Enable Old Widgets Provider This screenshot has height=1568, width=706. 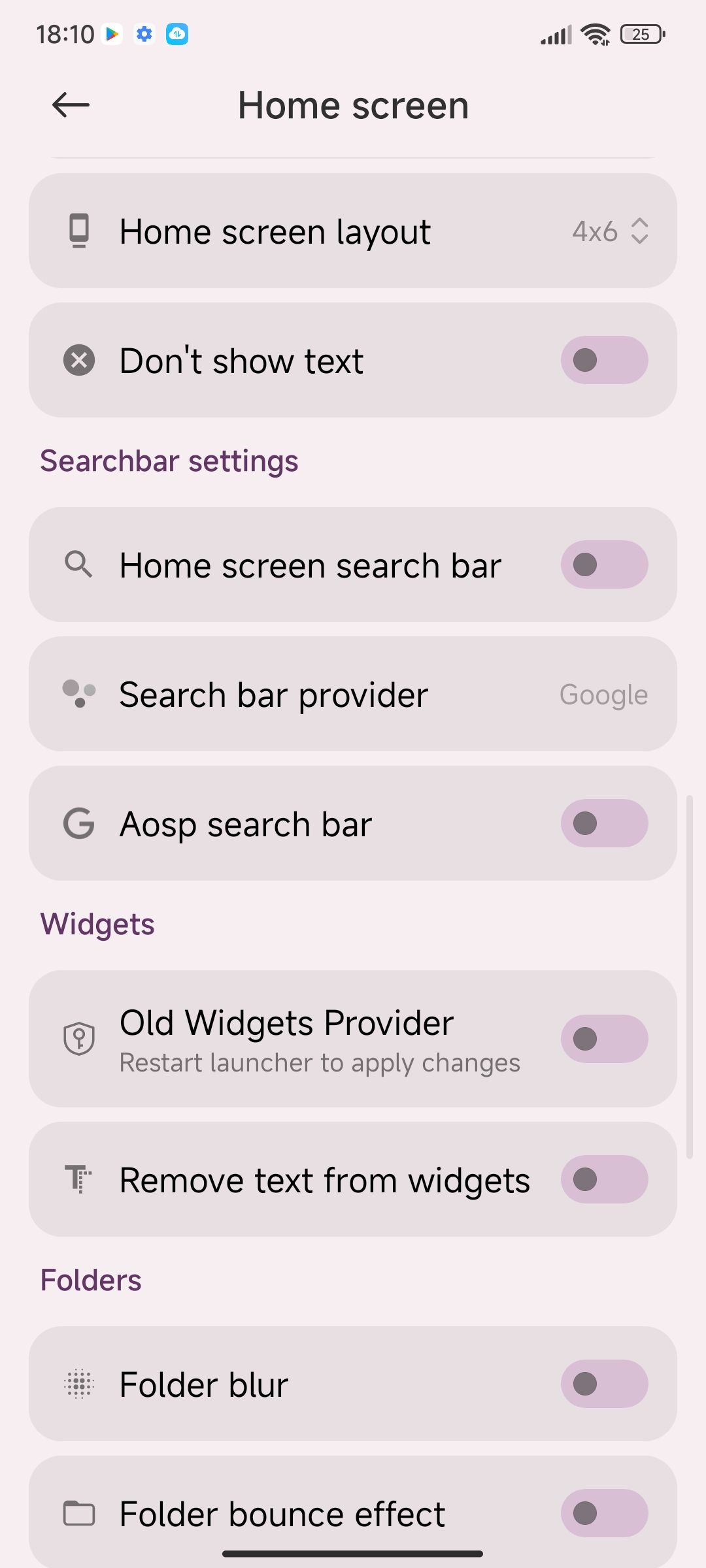(x=604, y=1039)
